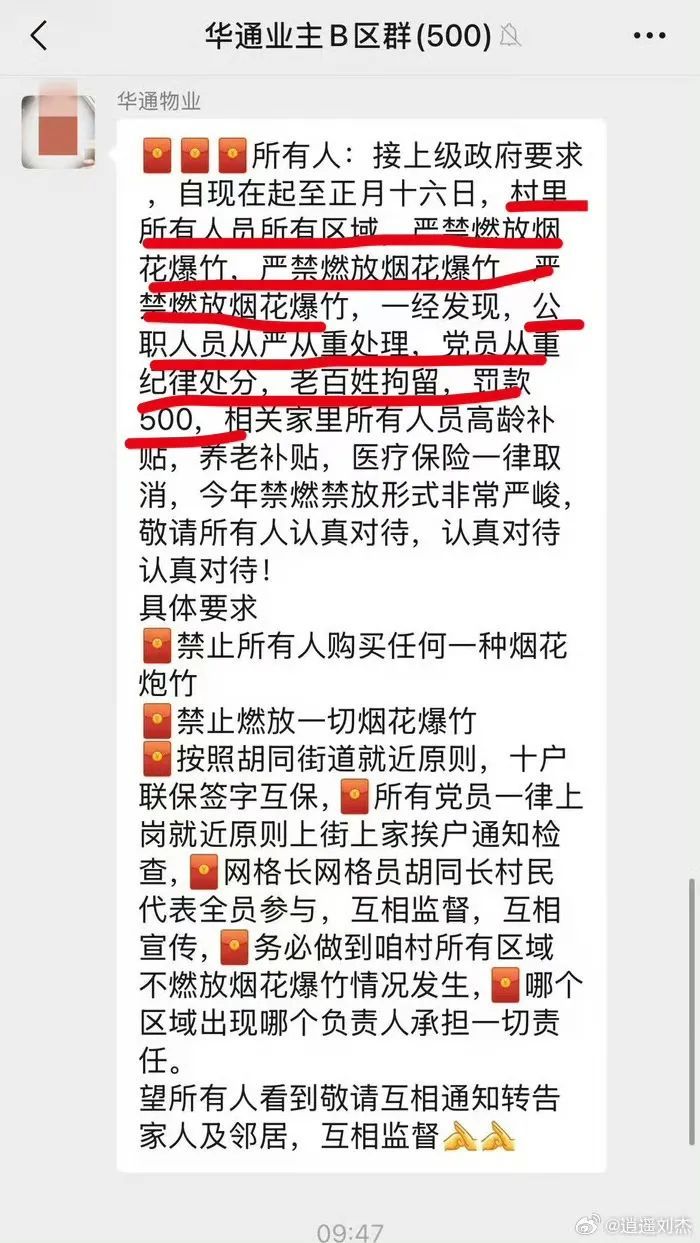This screenshot has height=1243, width=700.
Task: Go back from the group chat
Action: [39, 36]
